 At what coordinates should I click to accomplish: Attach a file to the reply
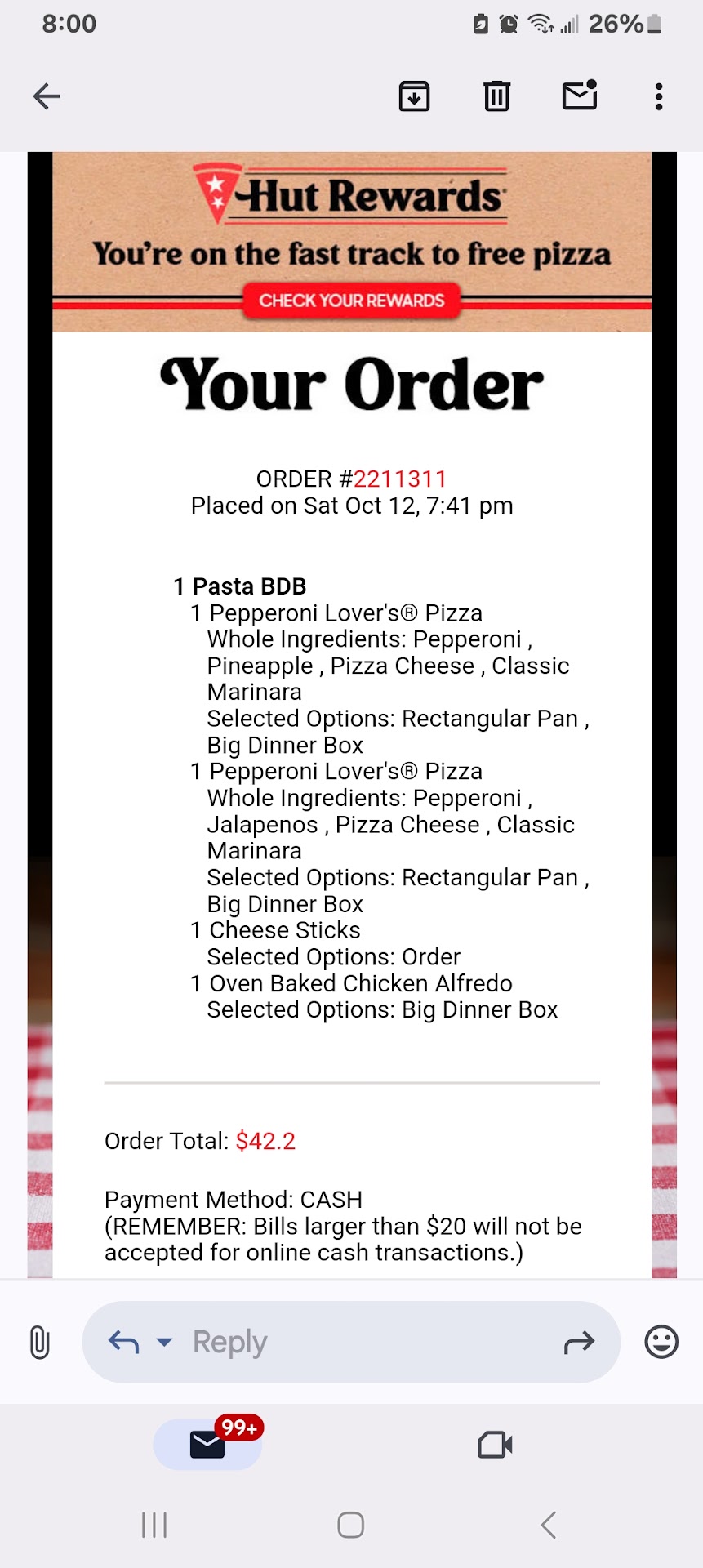[x=39, y=1342]
